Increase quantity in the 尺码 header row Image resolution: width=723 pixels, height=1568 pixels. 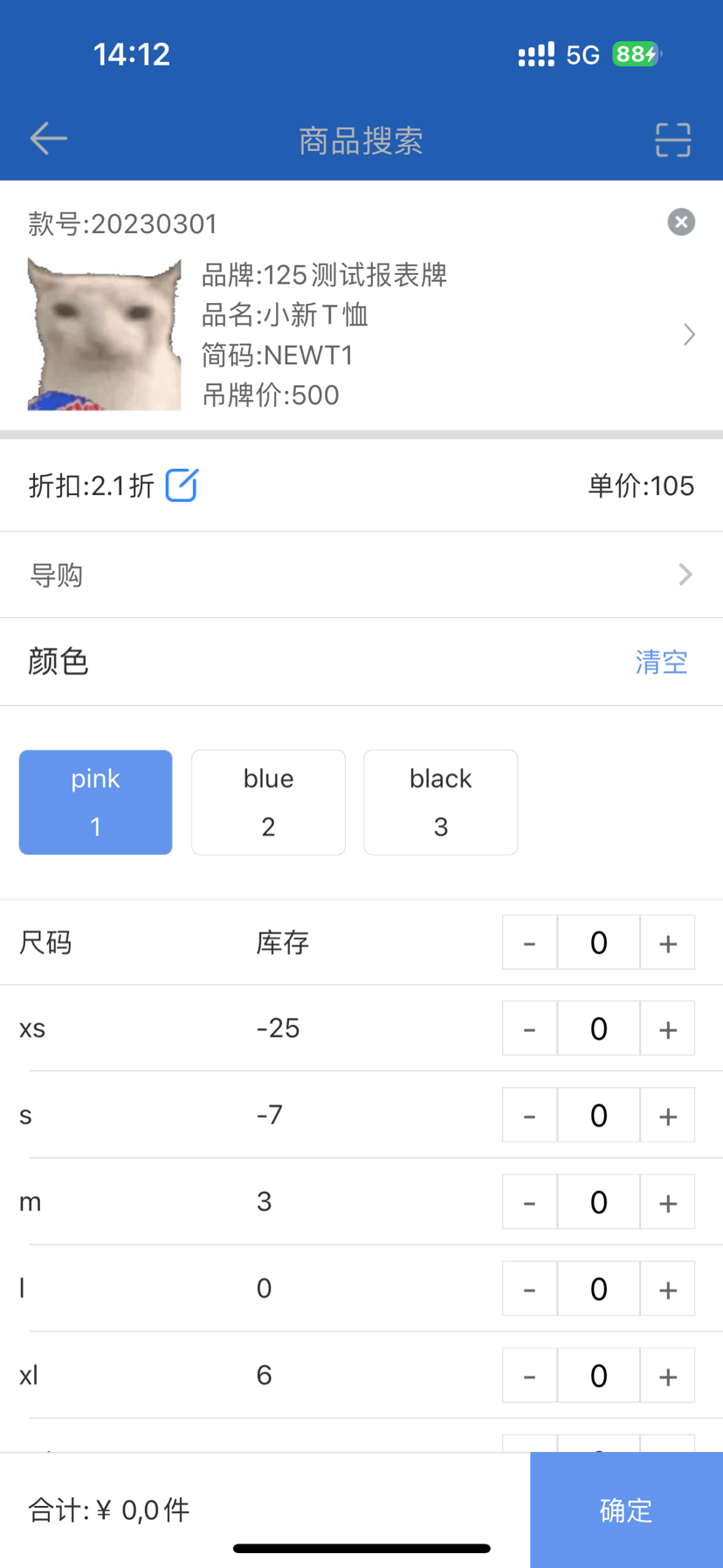[x=668, y=942]
